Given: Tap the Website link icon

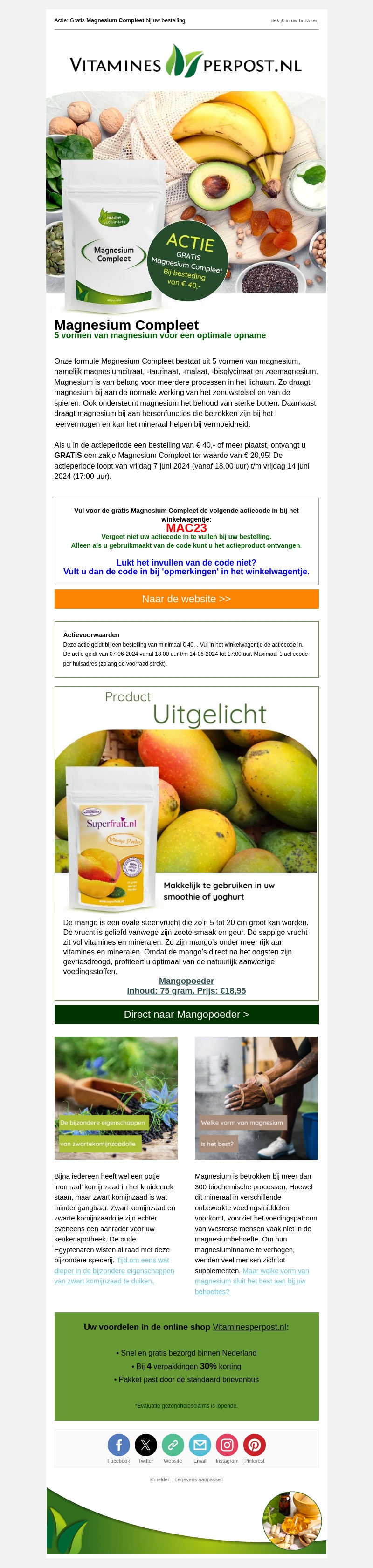Looking at the screenshot, I should [173, 1445].
